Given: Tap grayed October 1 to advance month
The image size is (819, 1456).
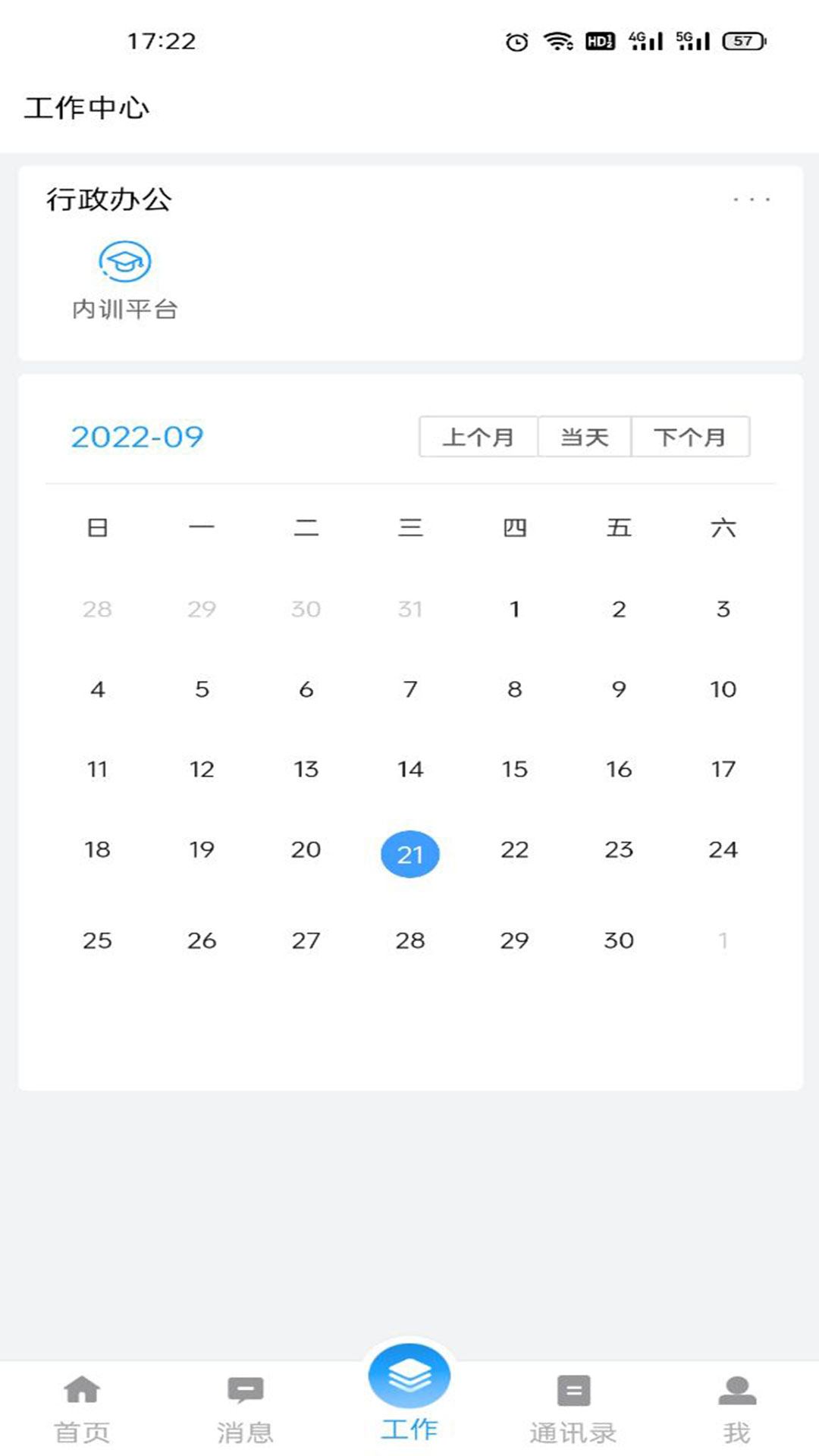Looking at the screenshot, I should click(x=723, y=940).
